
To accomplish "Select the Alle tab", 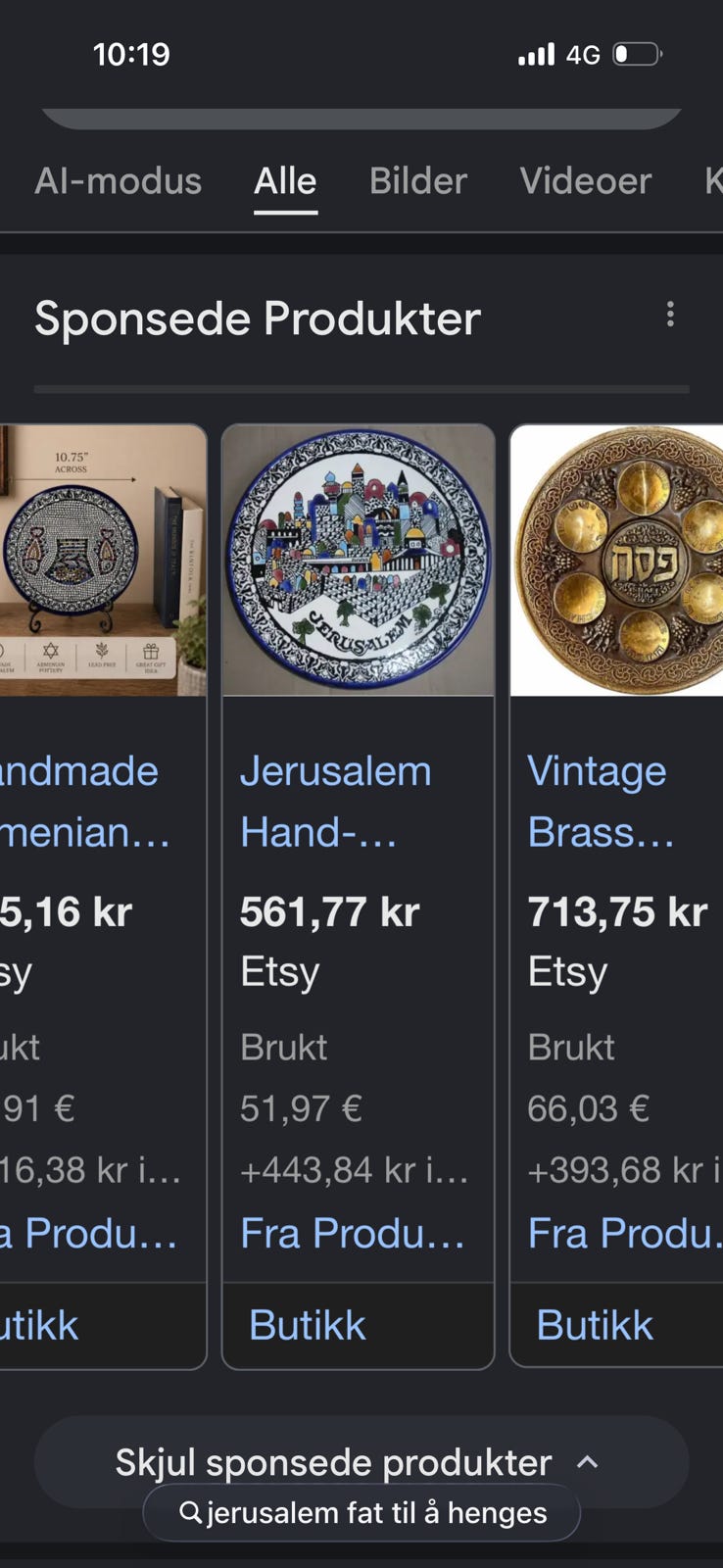I will [x=285, y=181].
